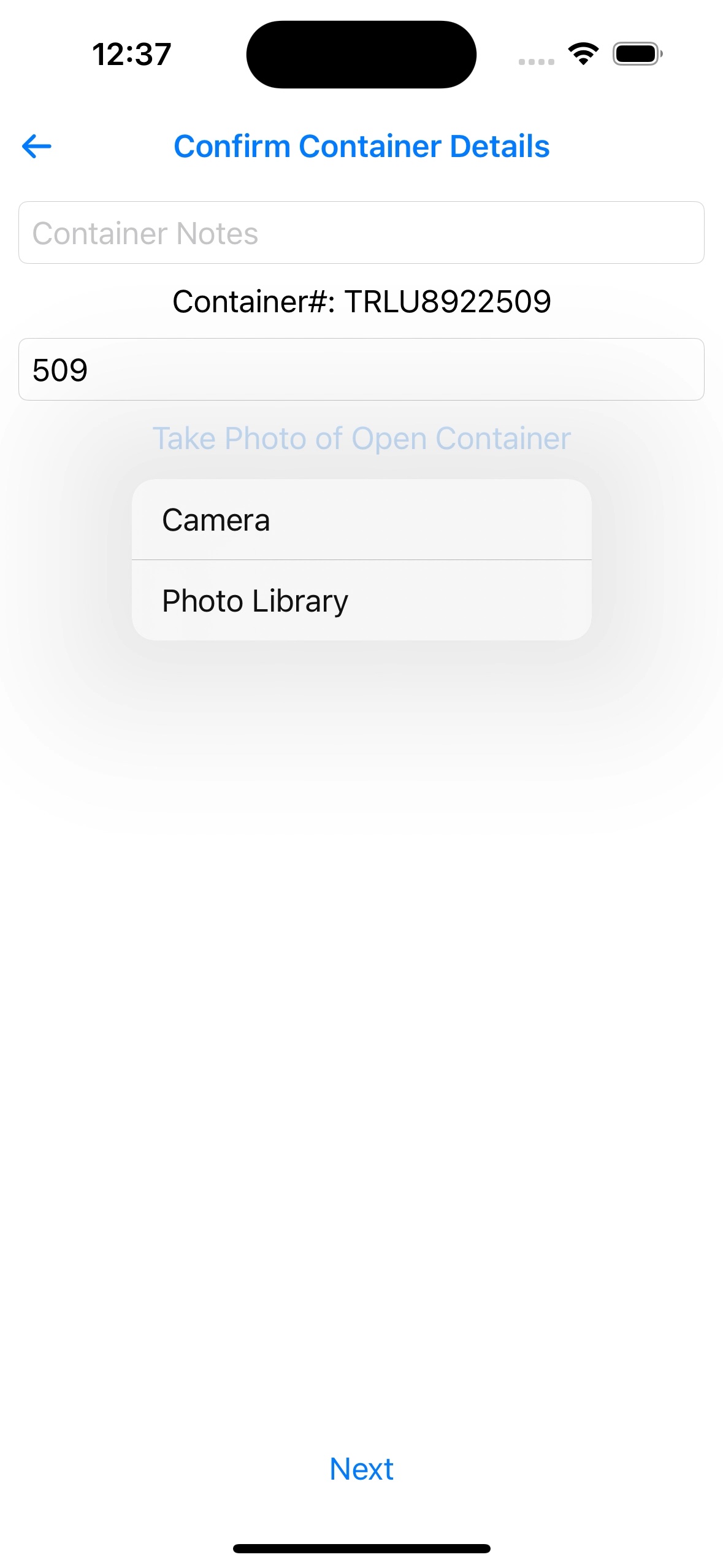Screen dimensions: 723x1568
Task: Tap the Container Notes field
Action: tap(361, 233)
